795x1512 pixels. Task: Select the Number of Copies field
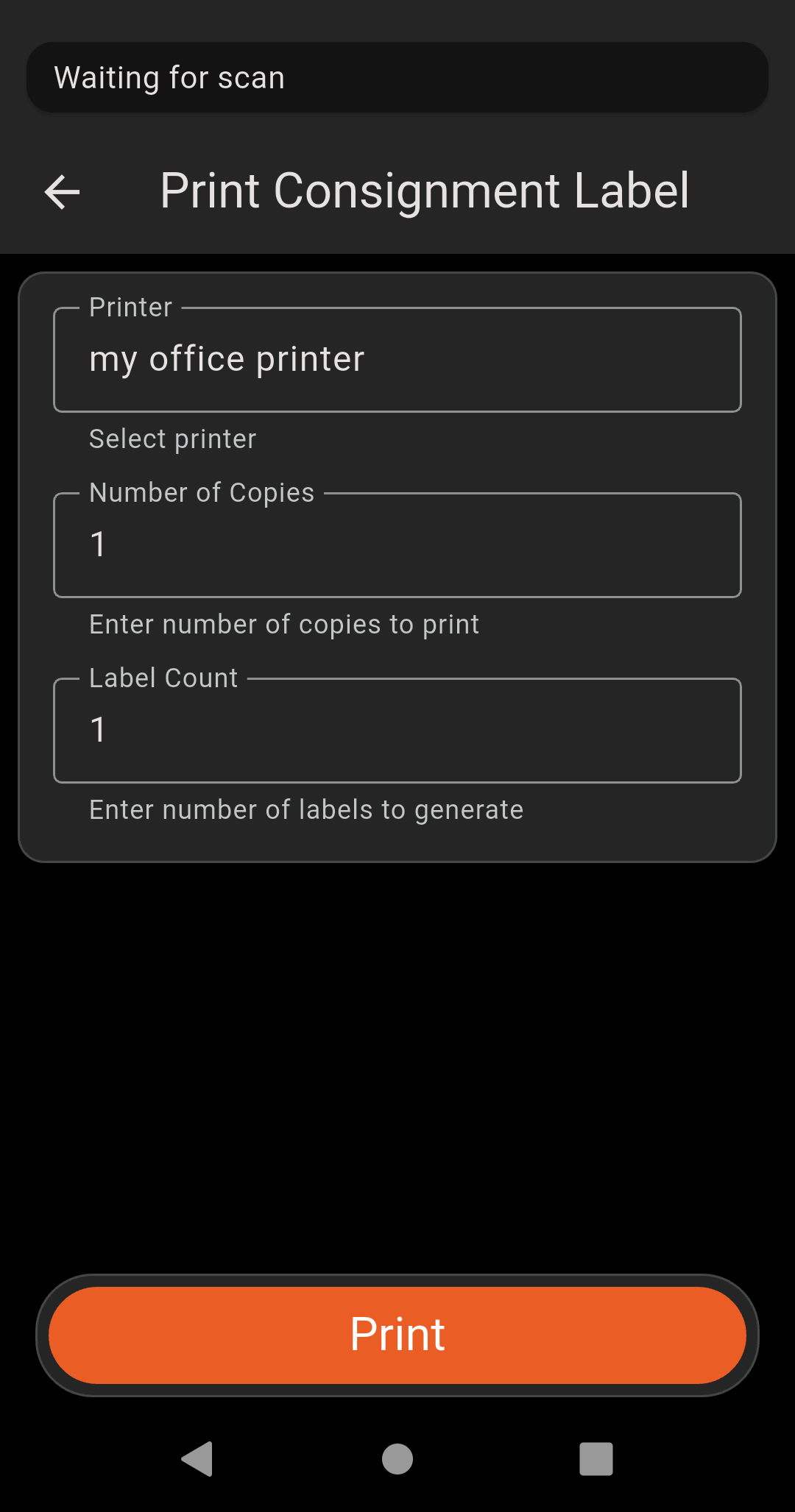(397, 544)
